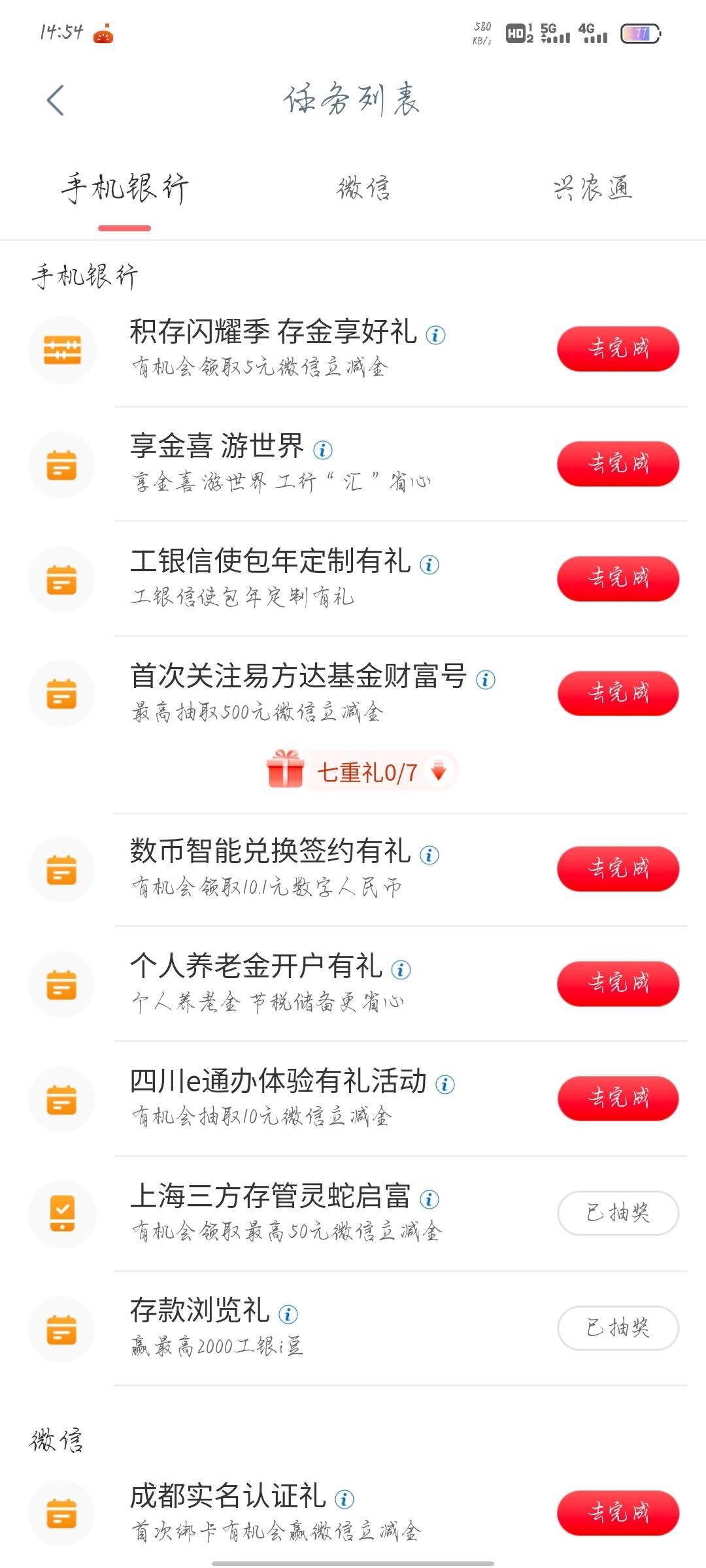Tap 去完成 for 积存闪耀季 存金享好礼
This screenshot has width=706, height=1568.
pos(618,349)
